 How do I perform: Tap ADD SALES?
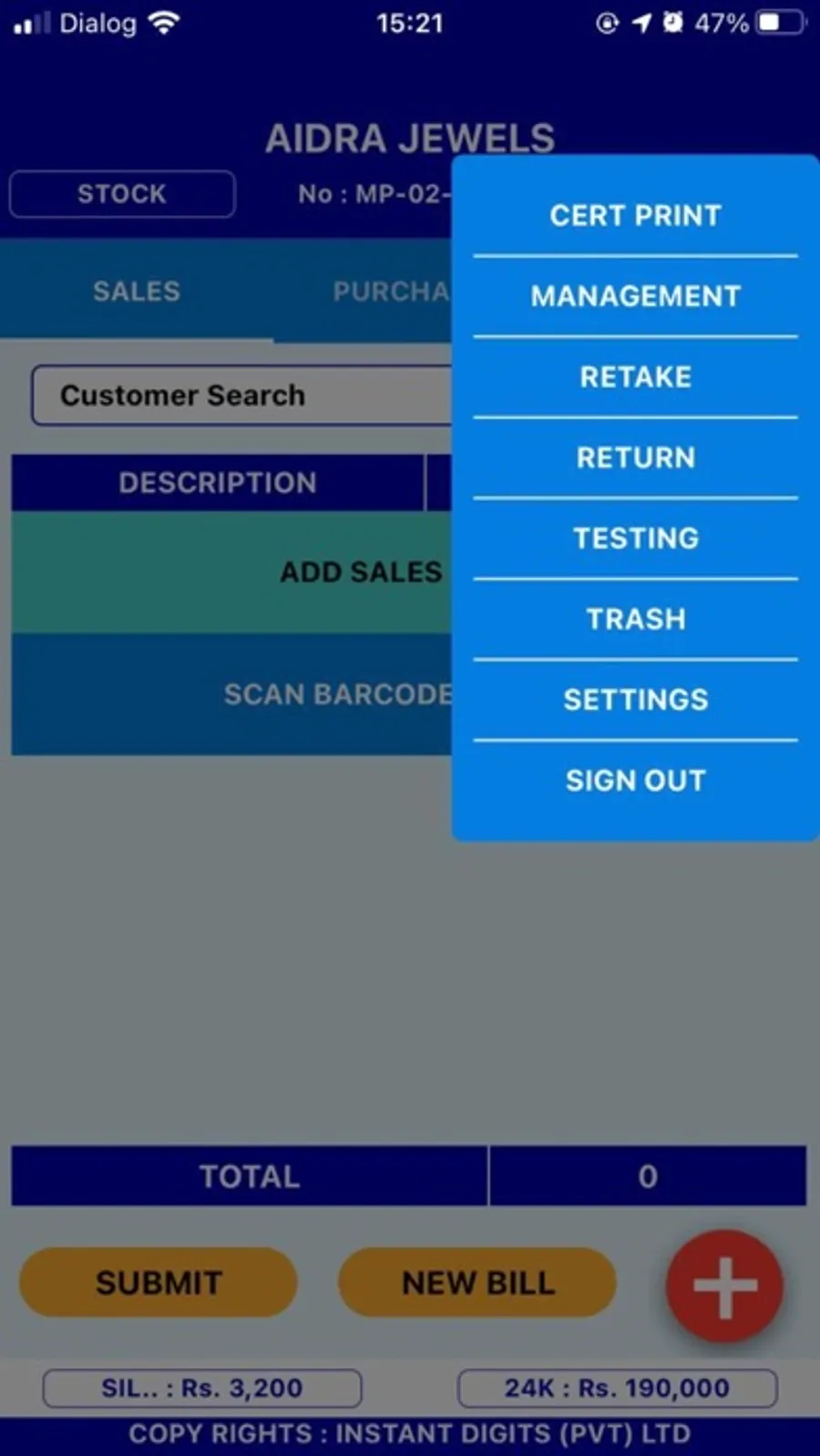pos(361,571)
